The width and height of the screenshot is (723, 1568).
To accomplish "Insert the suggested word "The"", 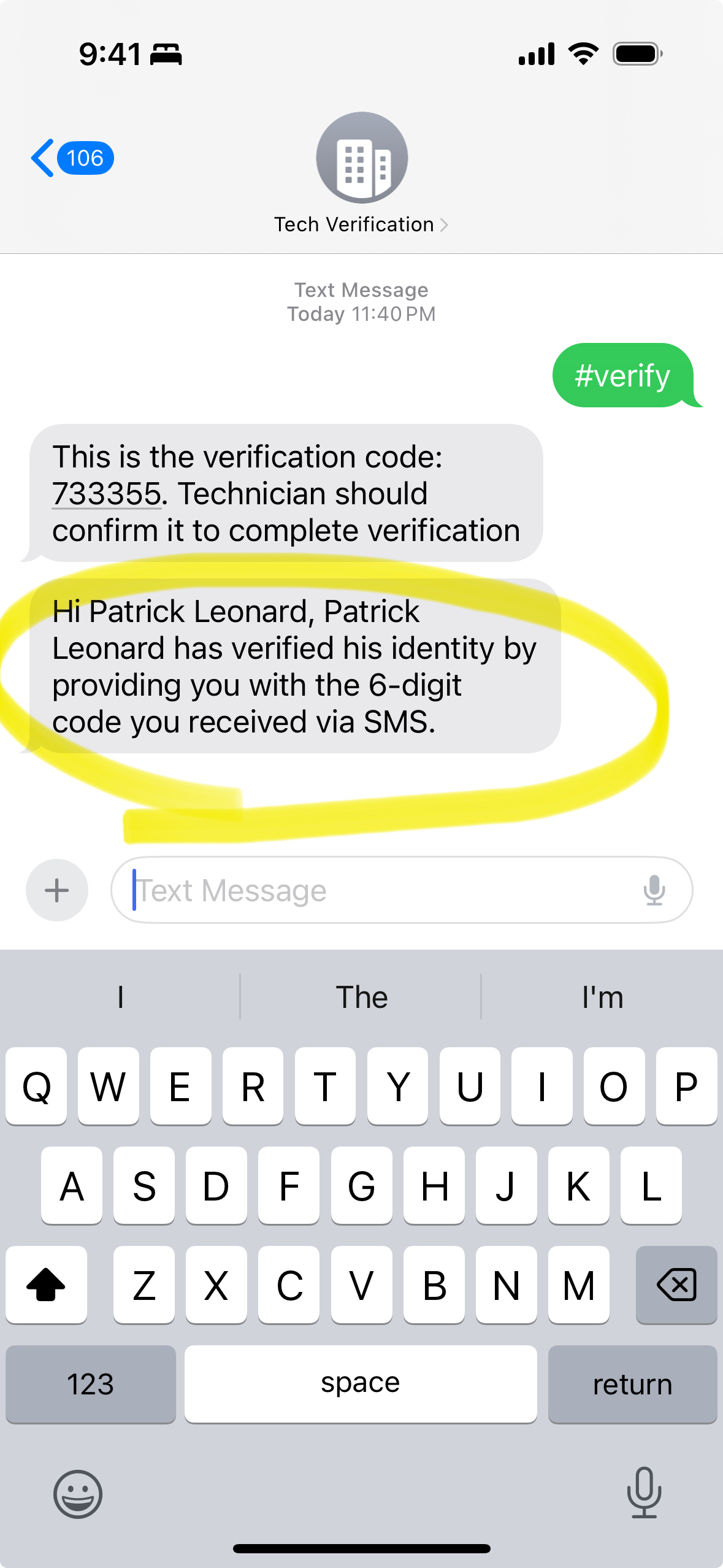I will tap(361, 997).
